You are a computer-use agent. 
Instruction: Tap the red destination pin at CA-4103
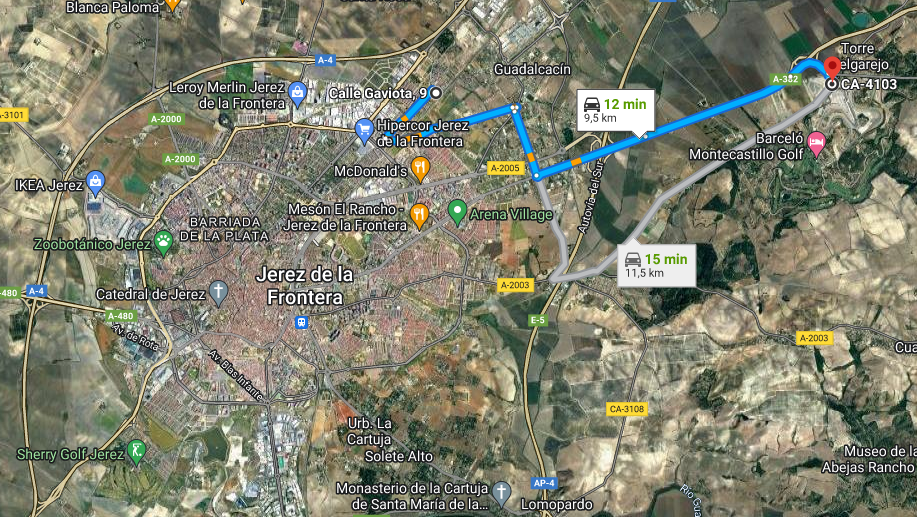pos(832,70)
